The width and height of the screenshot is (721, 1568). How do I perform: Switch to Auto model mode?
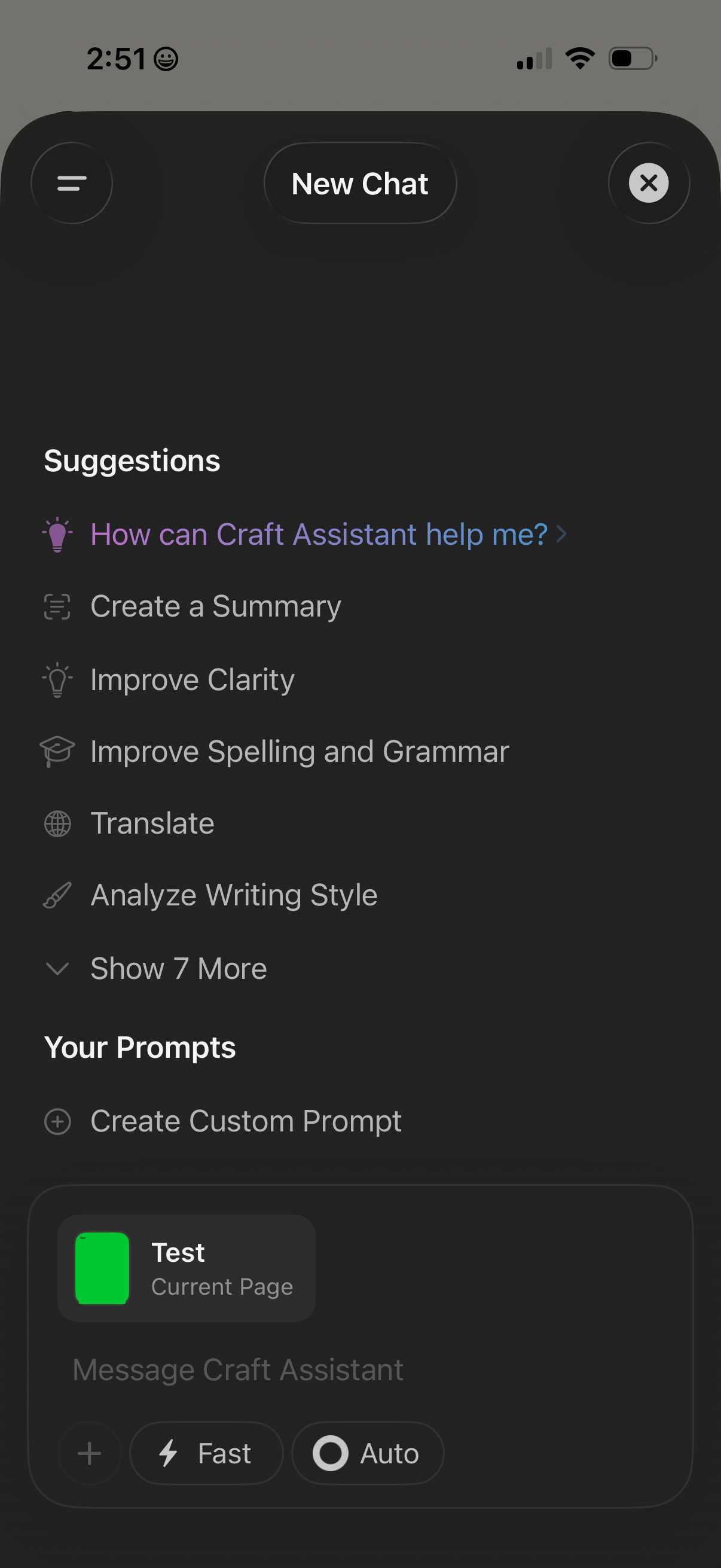(367, 1453)
